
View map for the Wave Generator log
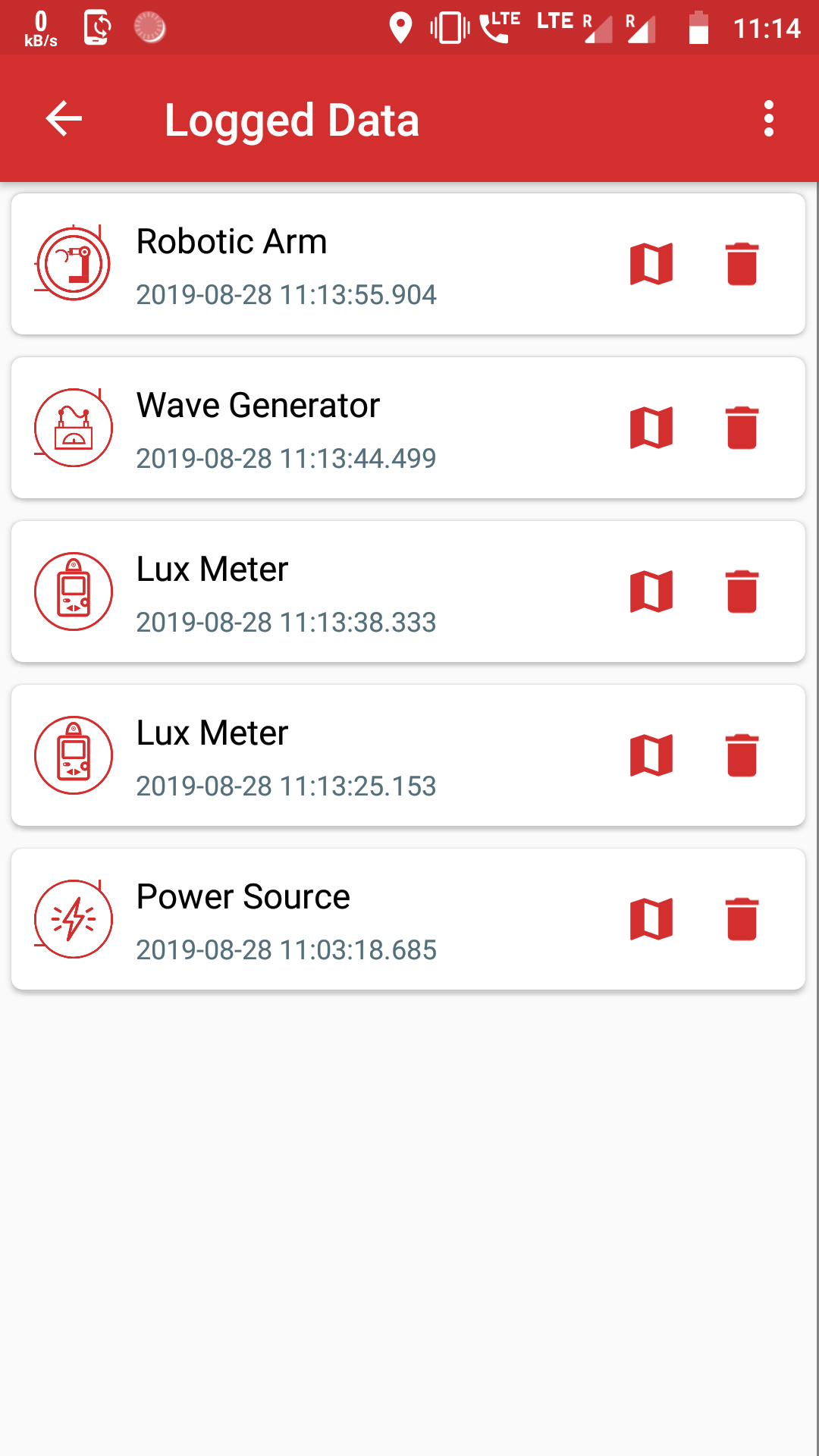[651, 428]
